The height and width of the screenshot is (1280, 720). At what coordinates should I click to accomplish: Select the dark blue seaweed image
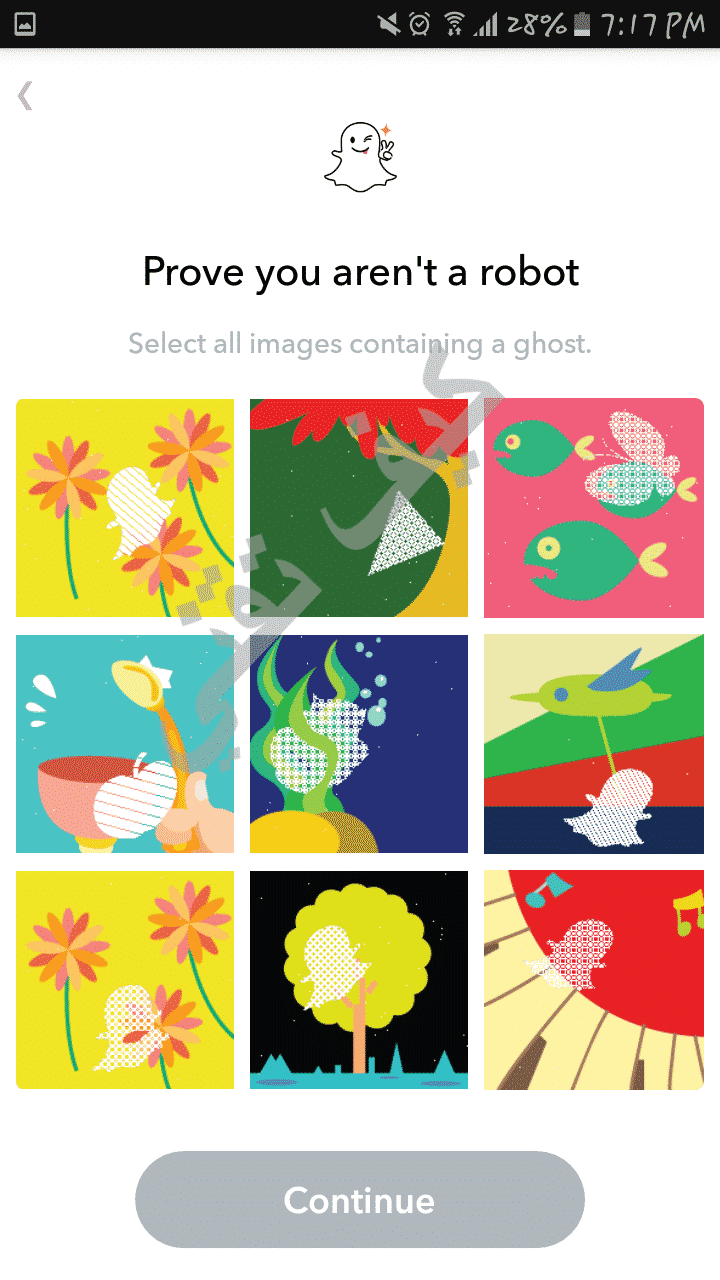tap(358, 744)
